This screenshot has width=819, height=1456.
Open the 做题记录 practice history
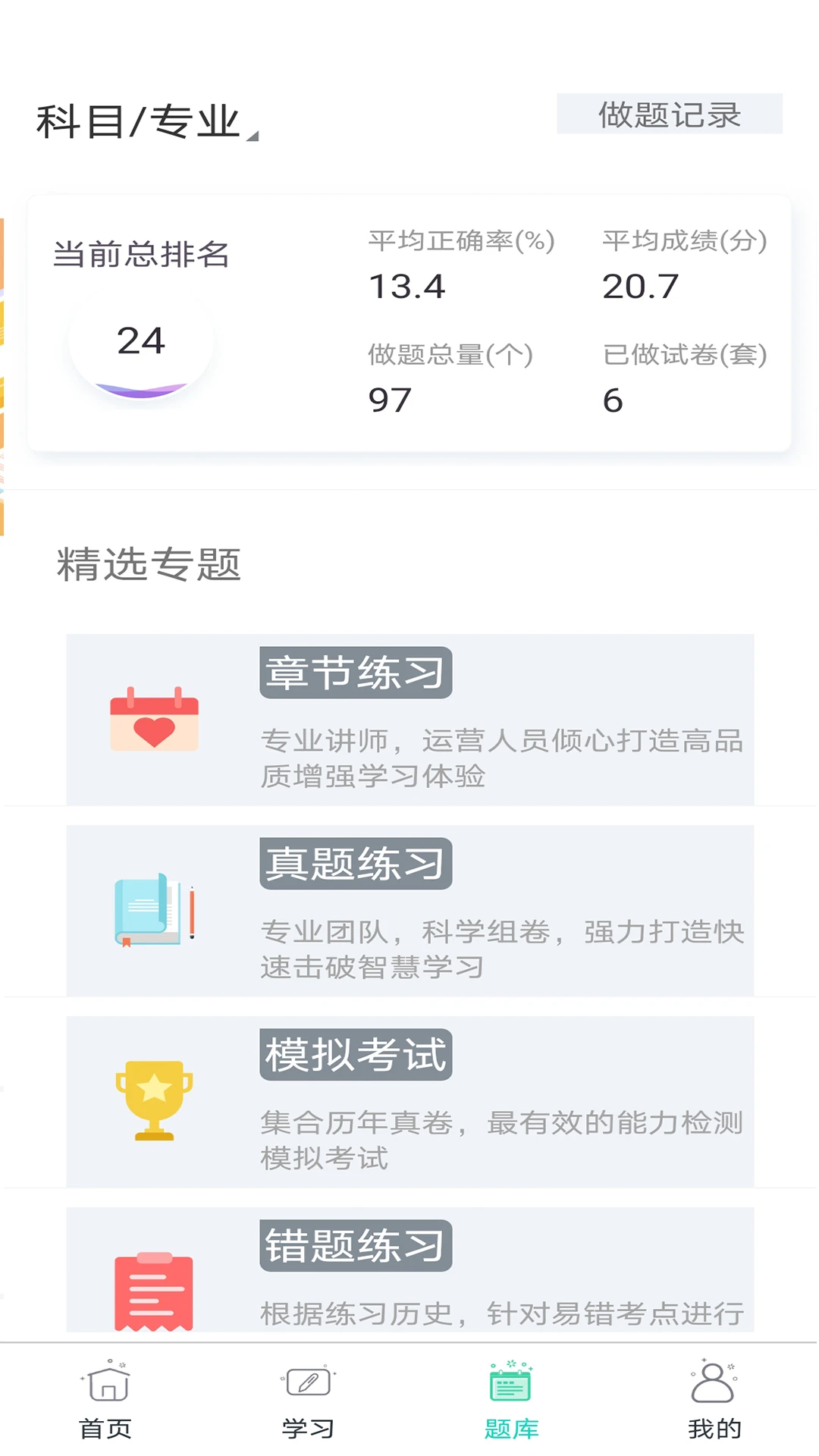coord(670,114)
